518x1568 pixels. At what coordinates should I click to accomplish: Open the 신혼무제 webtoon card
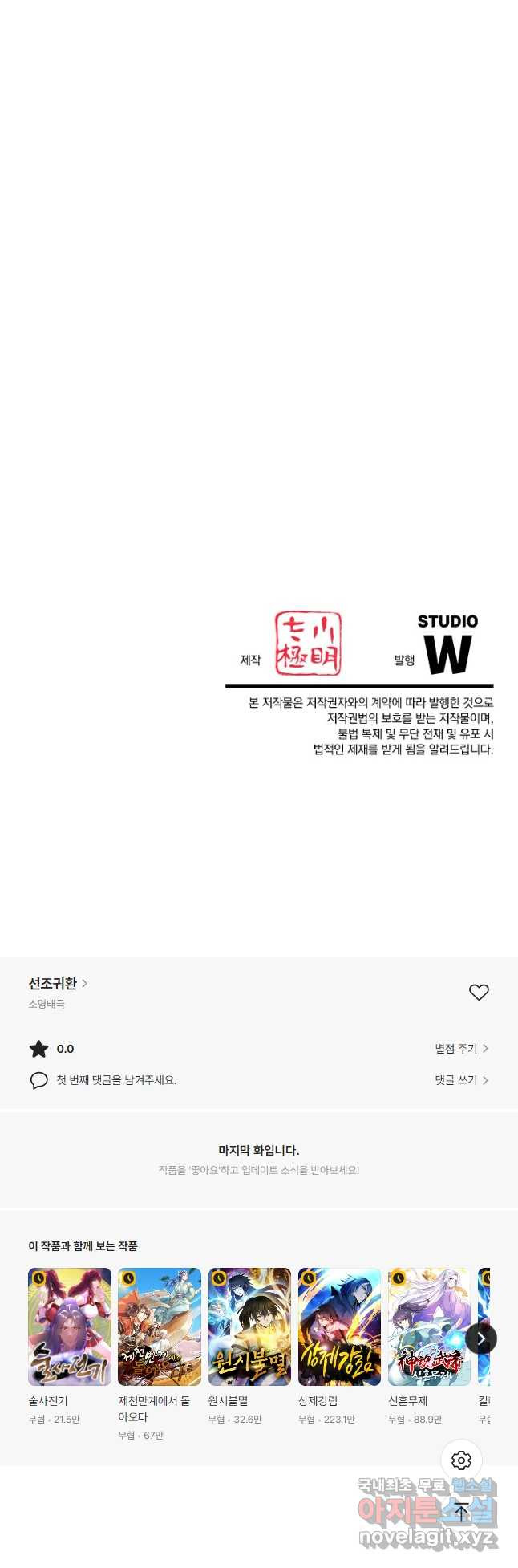[429, 1326]
